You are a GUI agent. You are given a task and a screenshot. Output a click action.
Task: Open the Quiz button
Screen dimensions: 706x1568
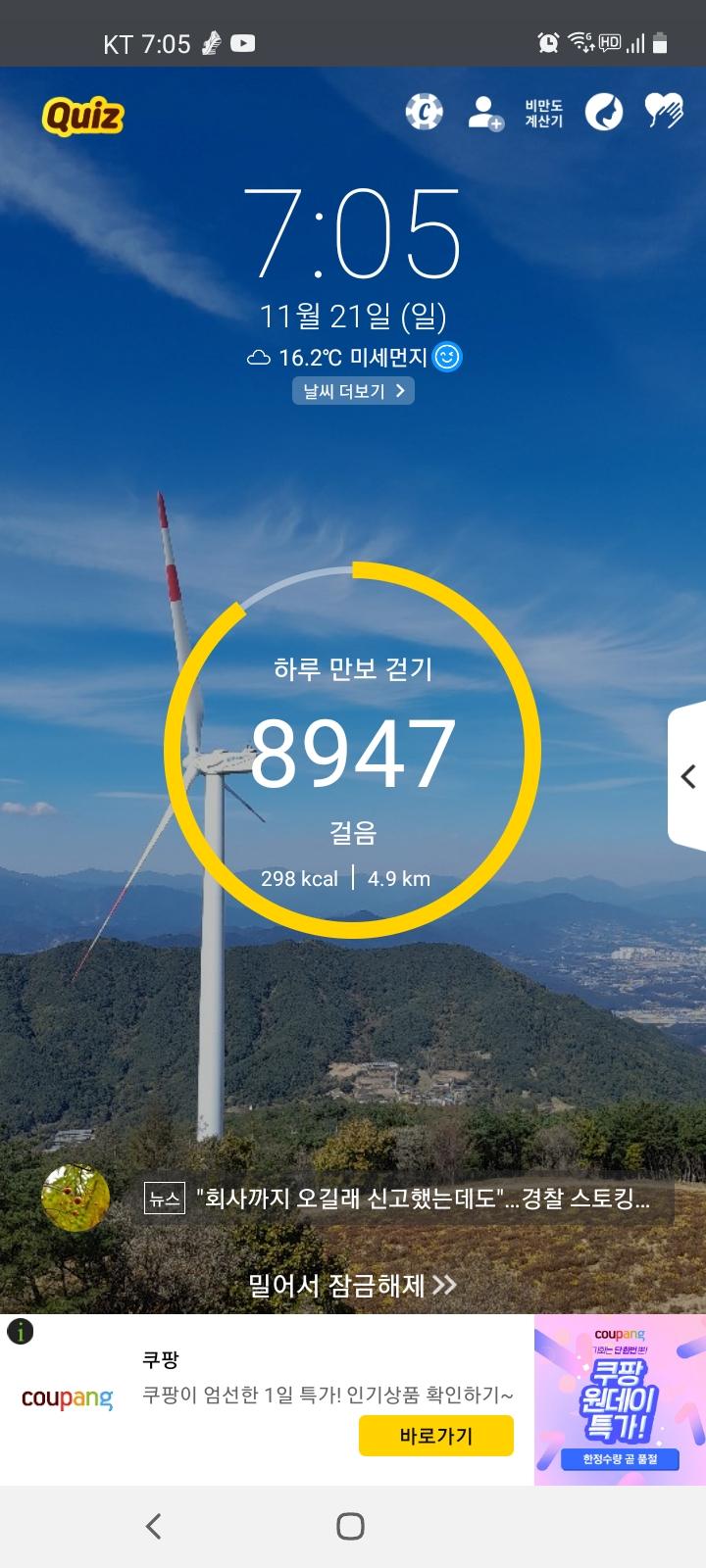coord(82,117)
